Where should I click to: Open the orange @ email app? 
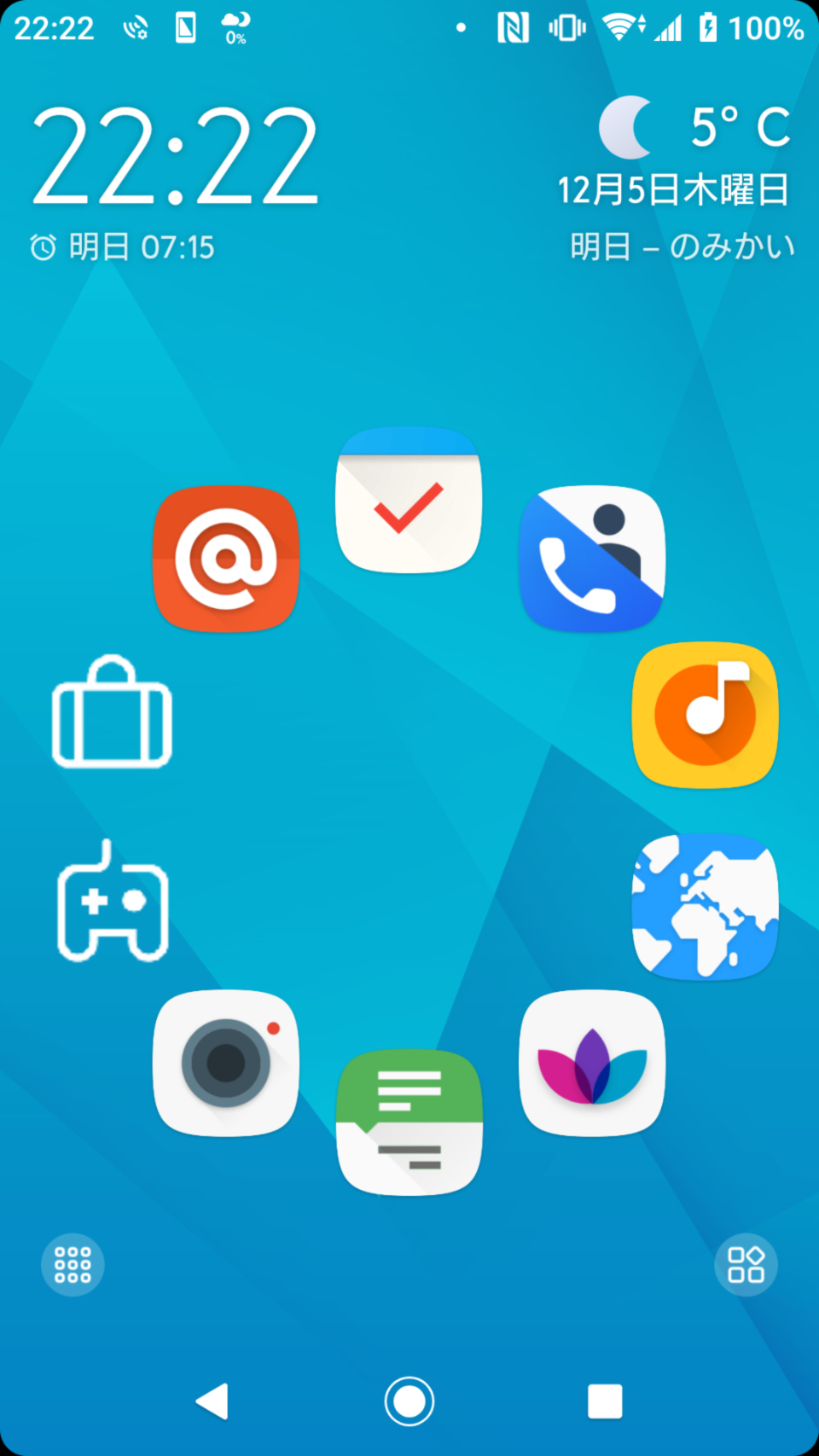pos(226,559)
